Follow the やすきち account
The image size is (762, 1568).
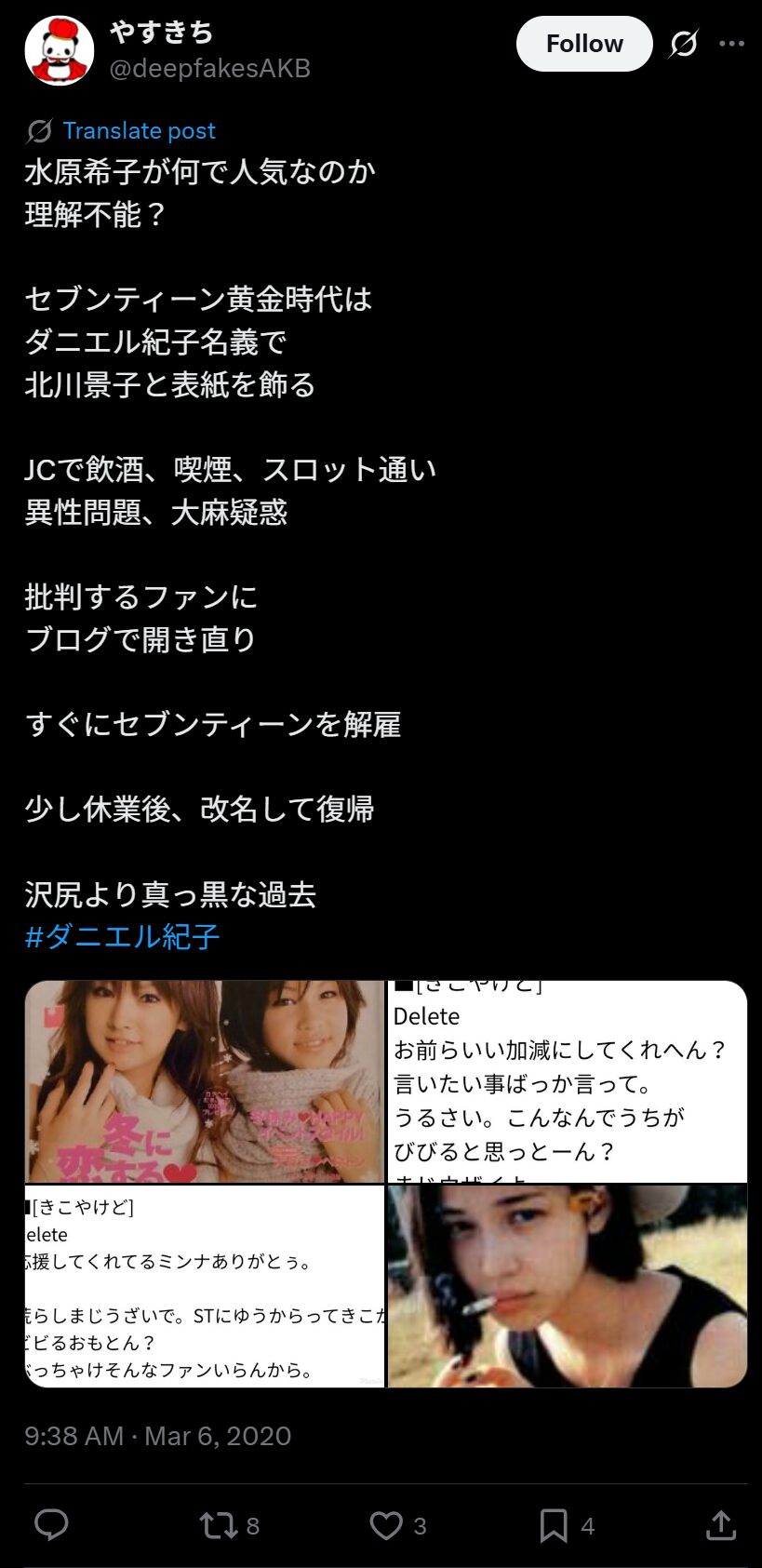pyautogui.click(x=583, y=44)
